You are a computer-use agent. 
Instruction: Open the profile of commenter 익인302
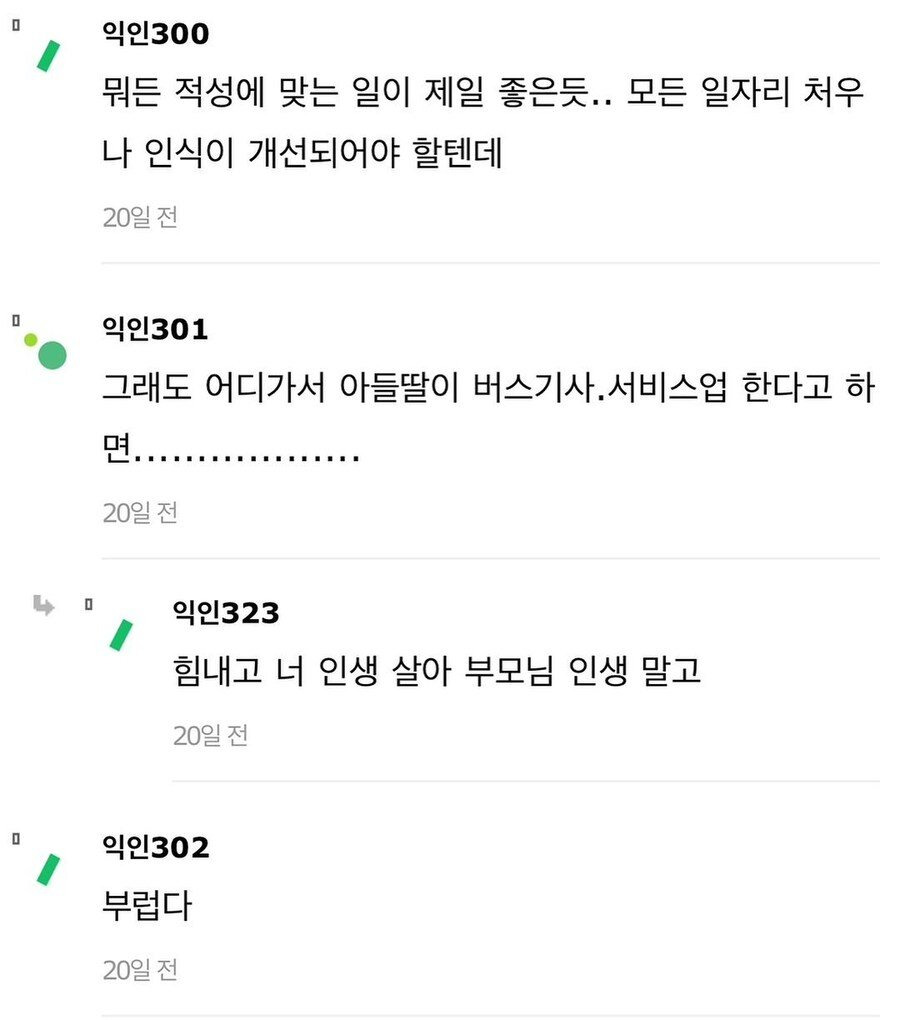[x=155, y=848]
